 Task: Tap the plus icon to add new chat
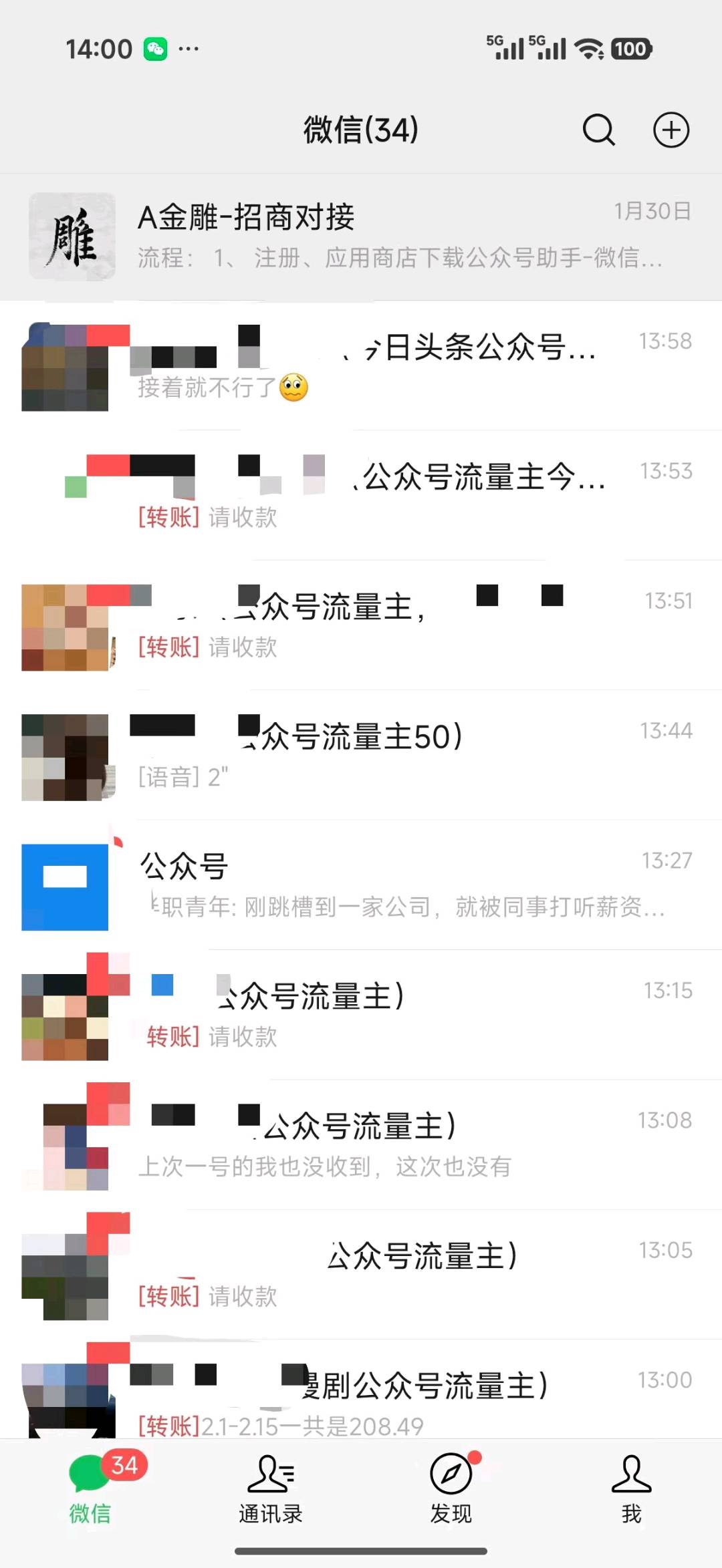click(x=671, y=131)
